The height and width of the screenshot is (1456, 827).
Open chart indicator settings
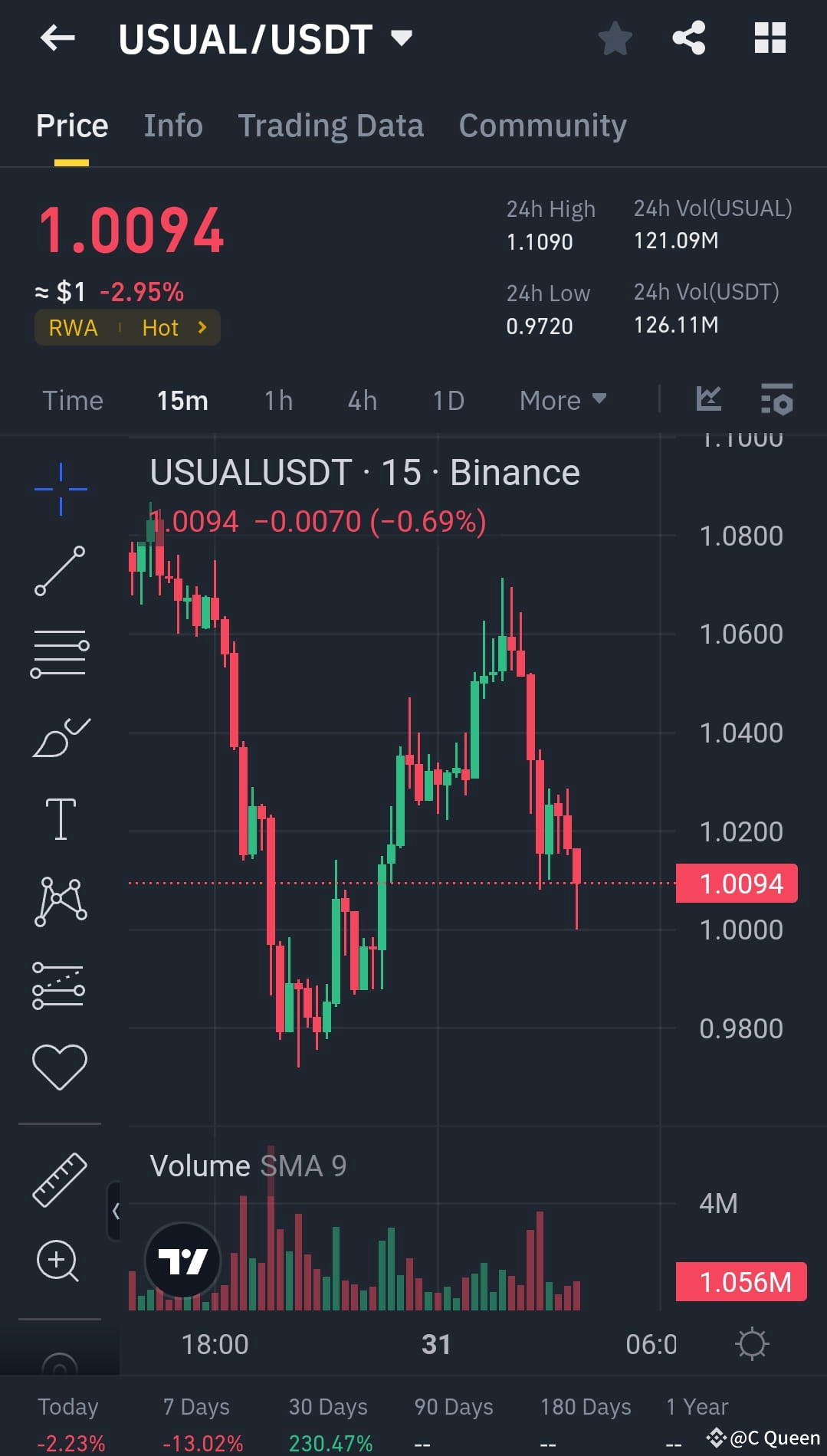click(776, 399)
